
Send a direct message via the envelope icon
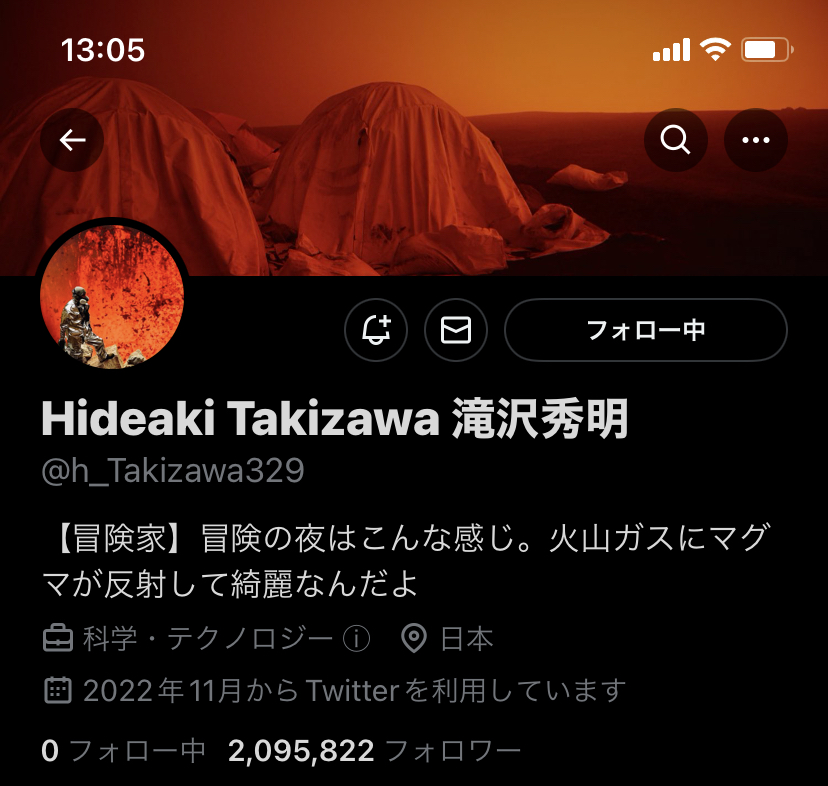pyautogui.click(x=456, y=329)
